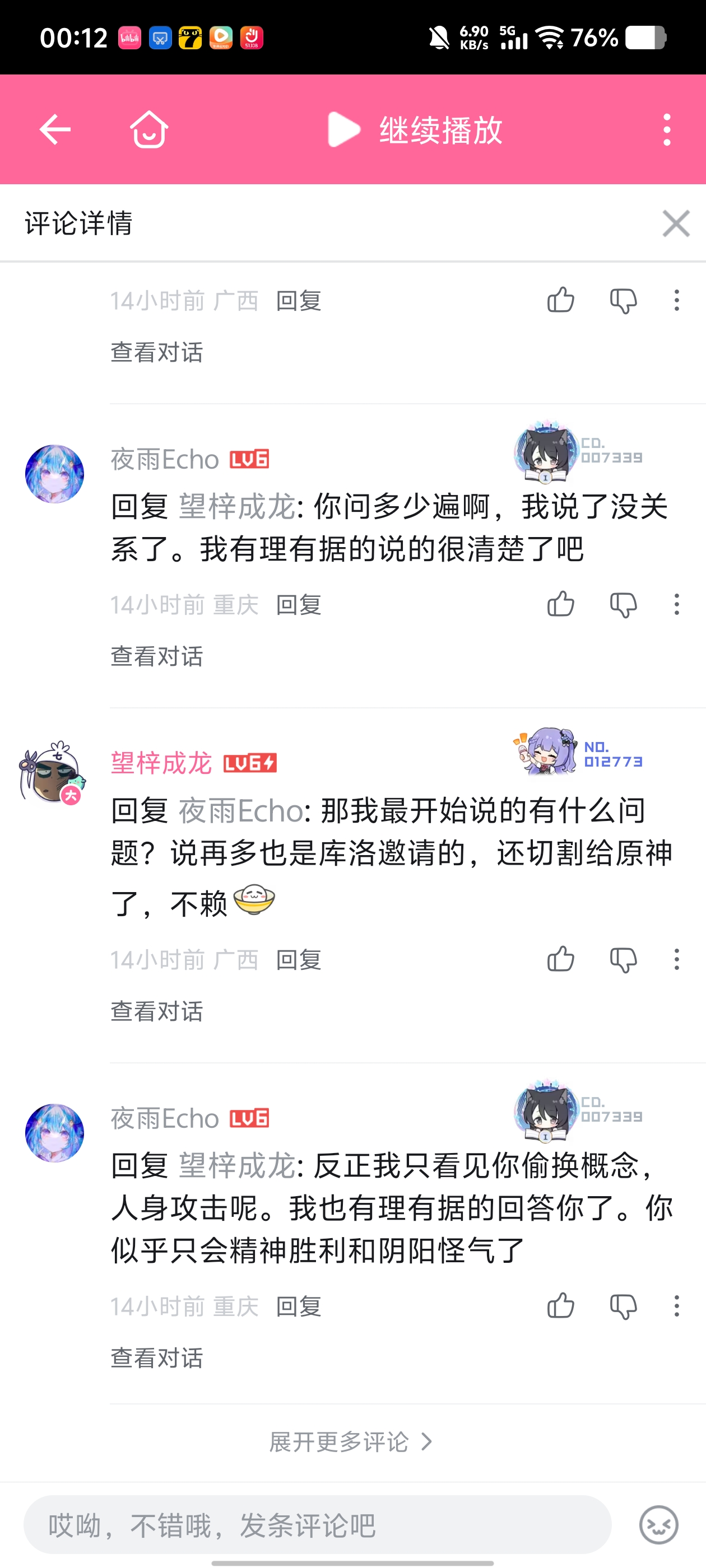Screen dimensions: 706x1568
Task: Expand more comments via 展开更多评论
Action: pyautogui.click(x=351, y=1442)
